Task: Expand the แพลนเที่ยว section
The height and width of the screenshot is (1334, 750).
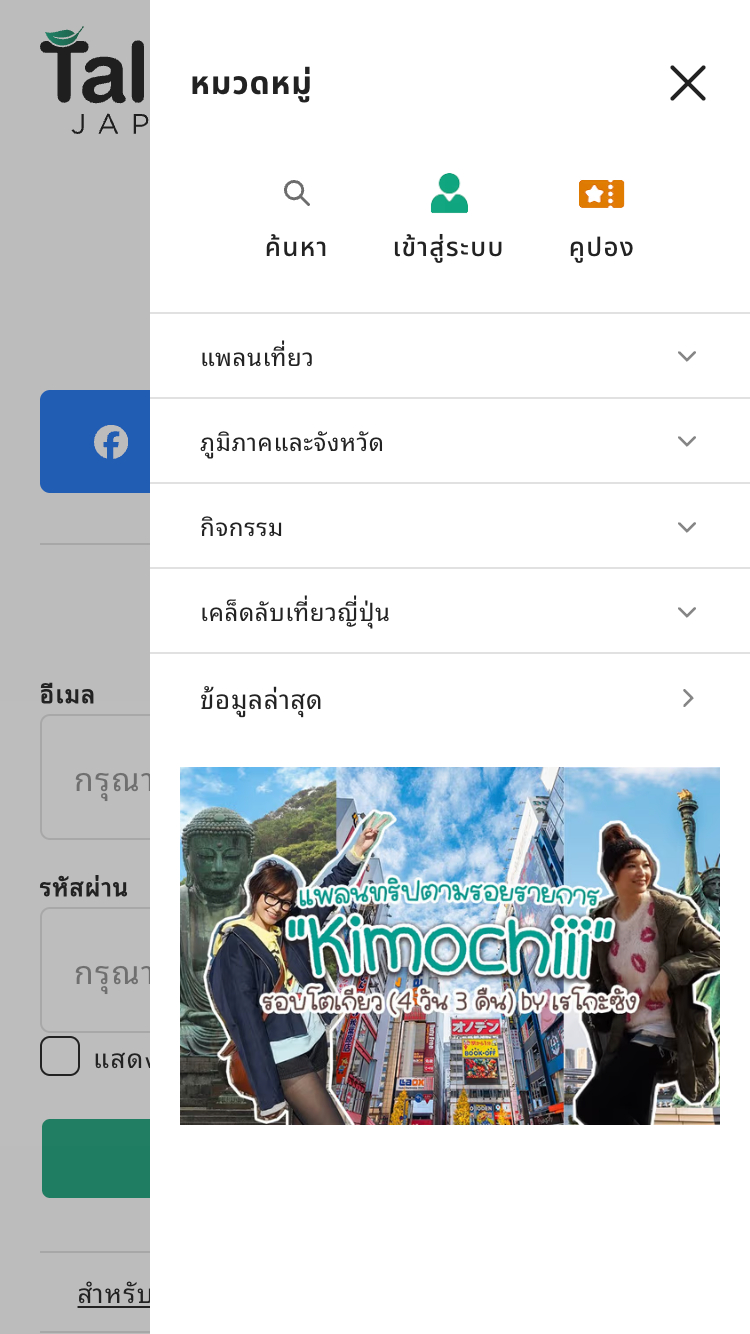Action: (x=450, y=357)
